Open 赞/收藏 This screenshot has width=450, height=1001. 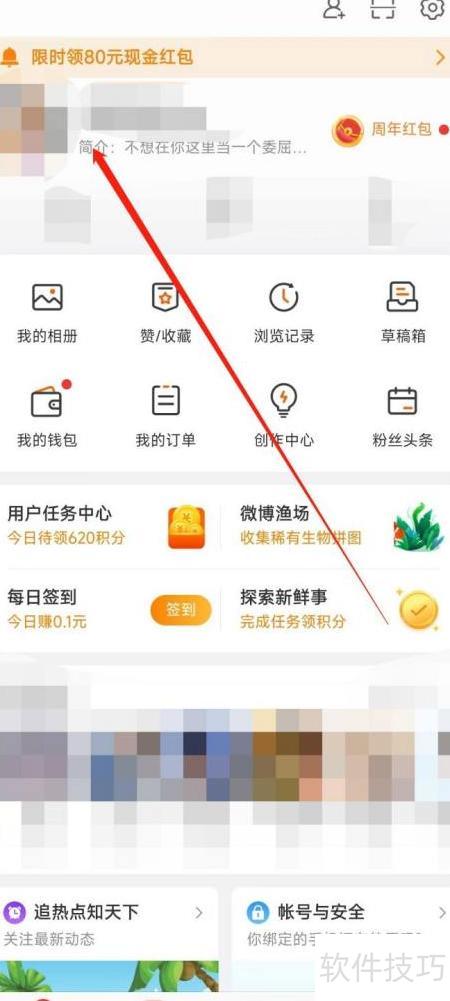tap(165, 313)
